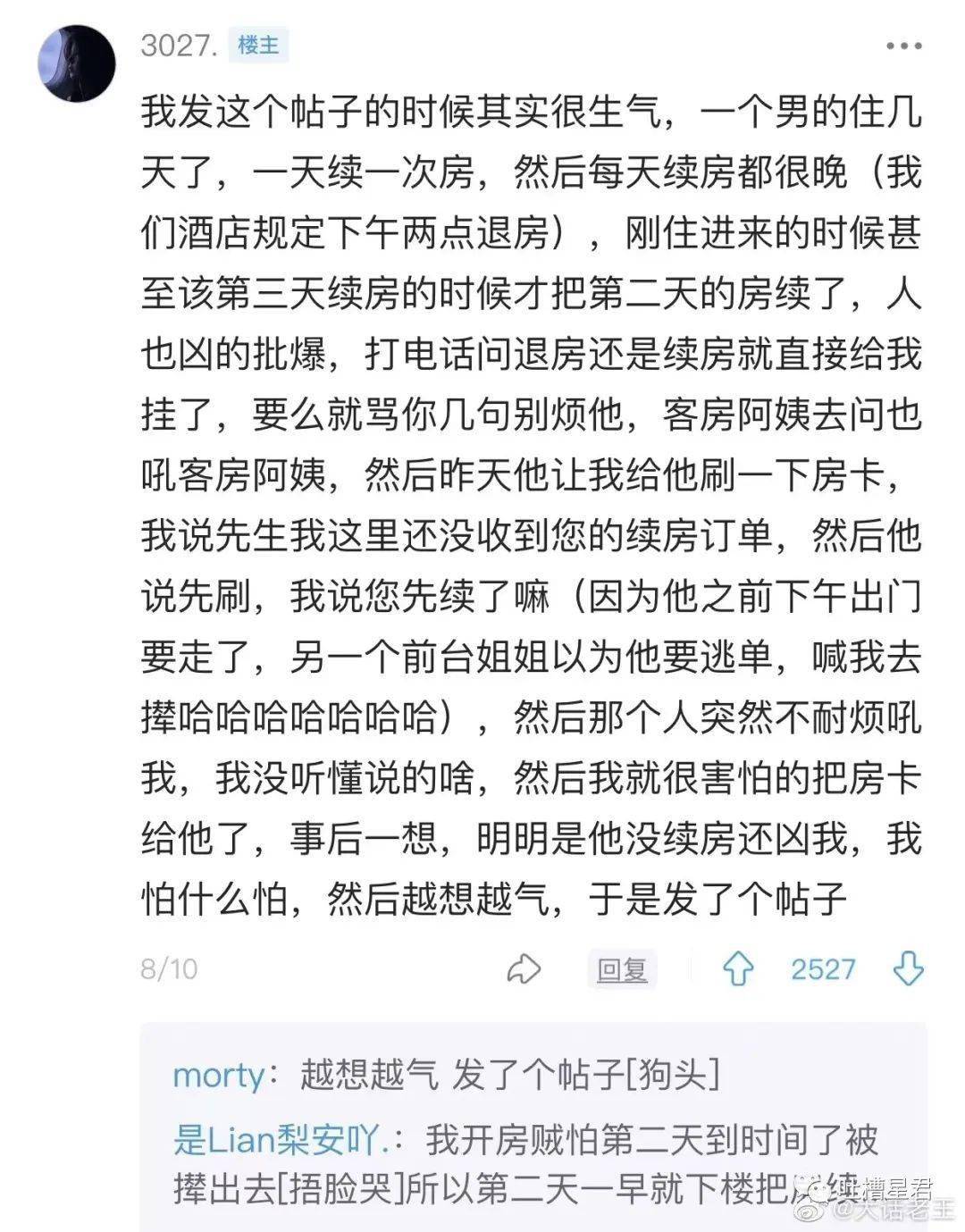
Task: Open 是Lian梨安吖.'s profile from the comment
Action: pyautogui.click(x=281, y=1139)
